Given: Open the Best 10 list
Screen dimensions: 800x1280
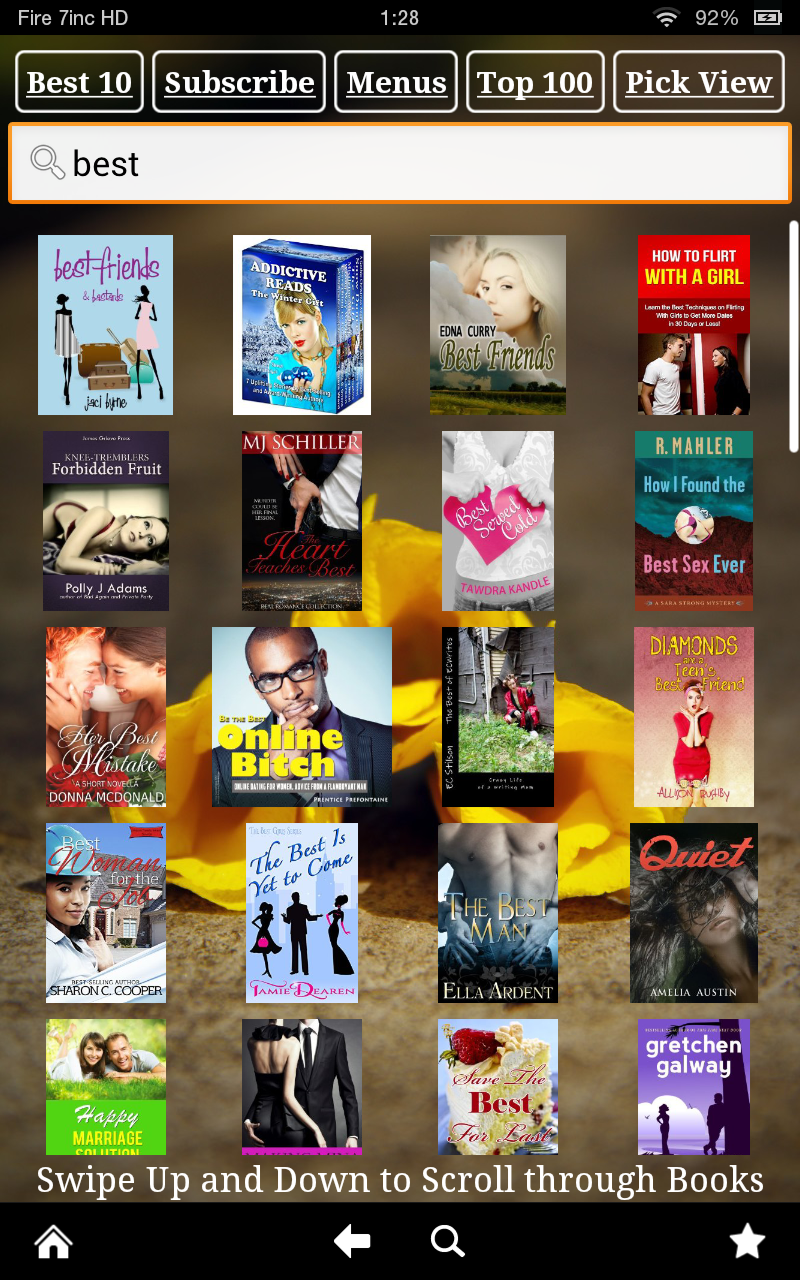Looking at the screenshot, I should click(80, 82).
